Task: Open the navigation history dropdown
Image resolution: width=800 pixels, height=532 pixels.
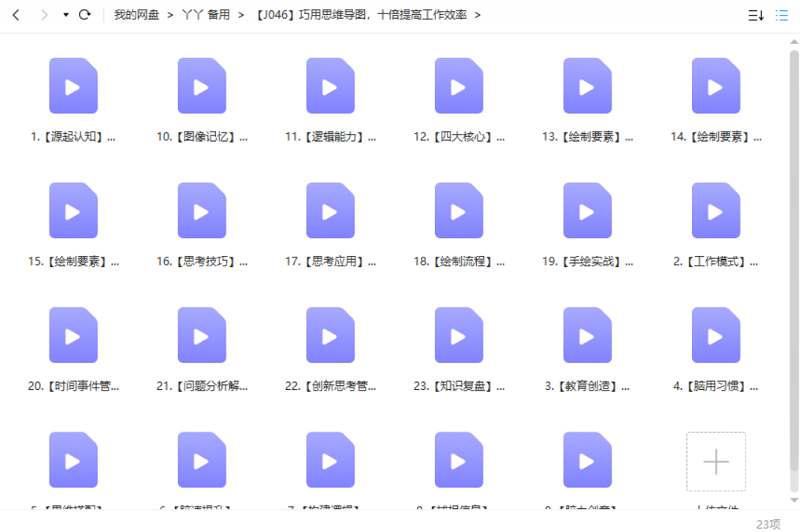Action: pyautogui.click(x=66, y=15)
